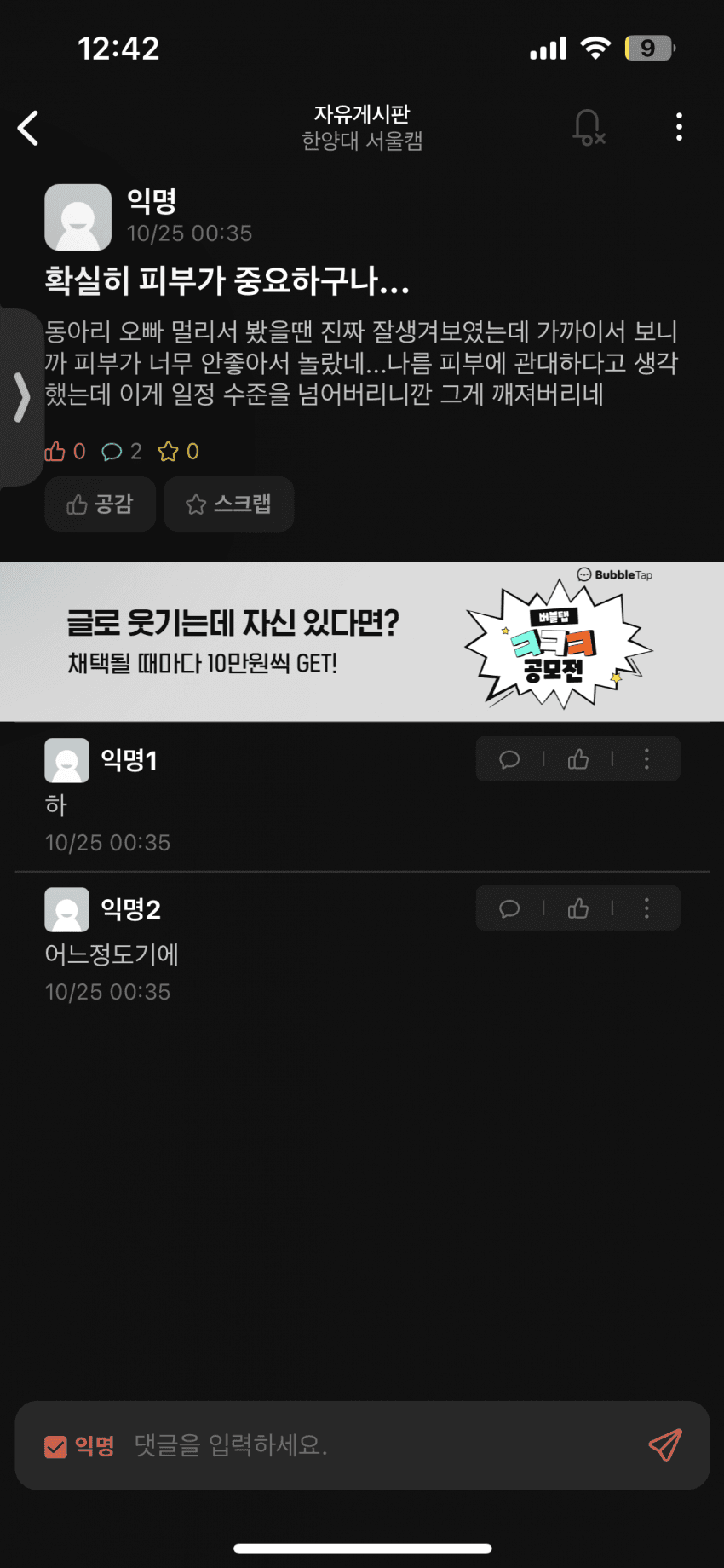Like 익명2's comment
The image size is (724, 1568).
click(x=578, y=908)
